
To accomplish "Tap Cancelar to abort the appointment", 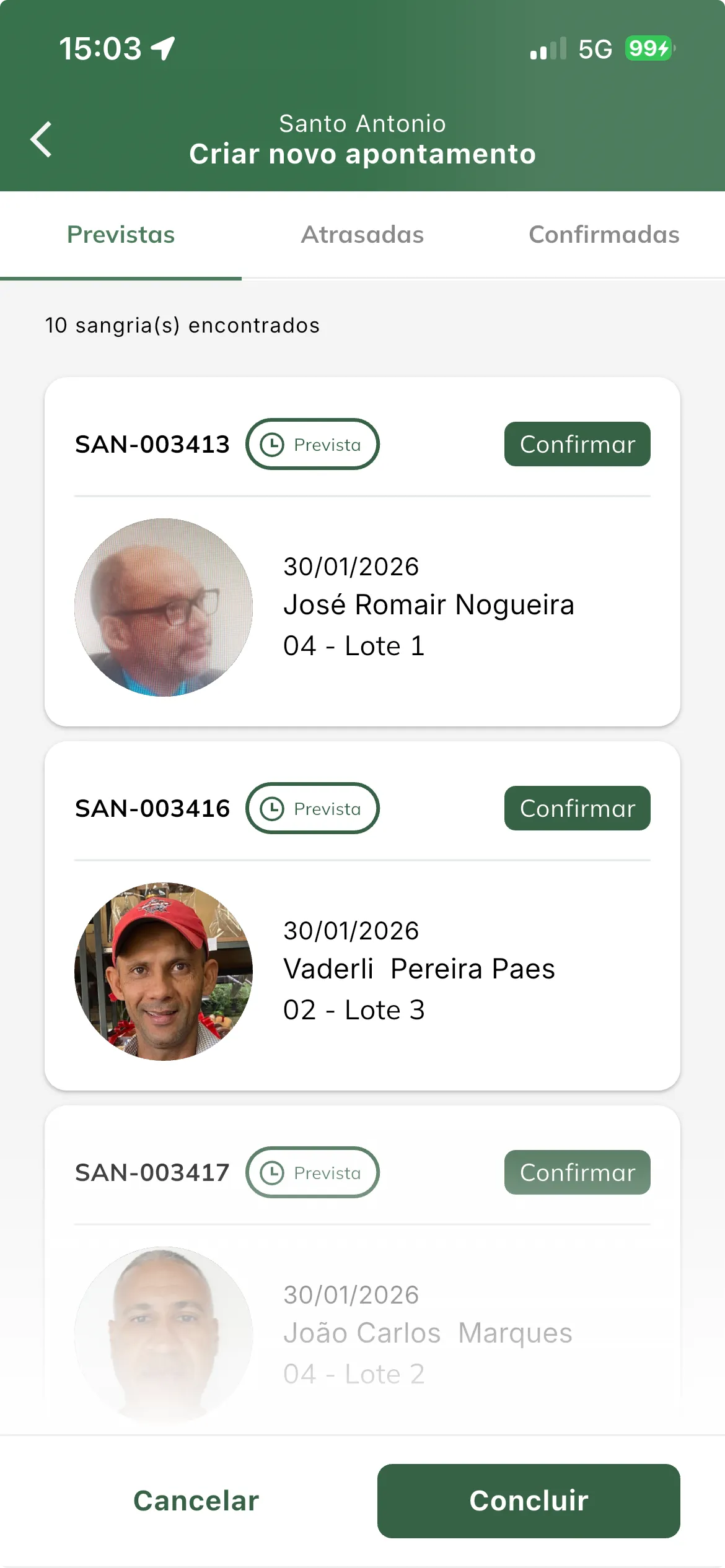I will [x=195, y=1500].
